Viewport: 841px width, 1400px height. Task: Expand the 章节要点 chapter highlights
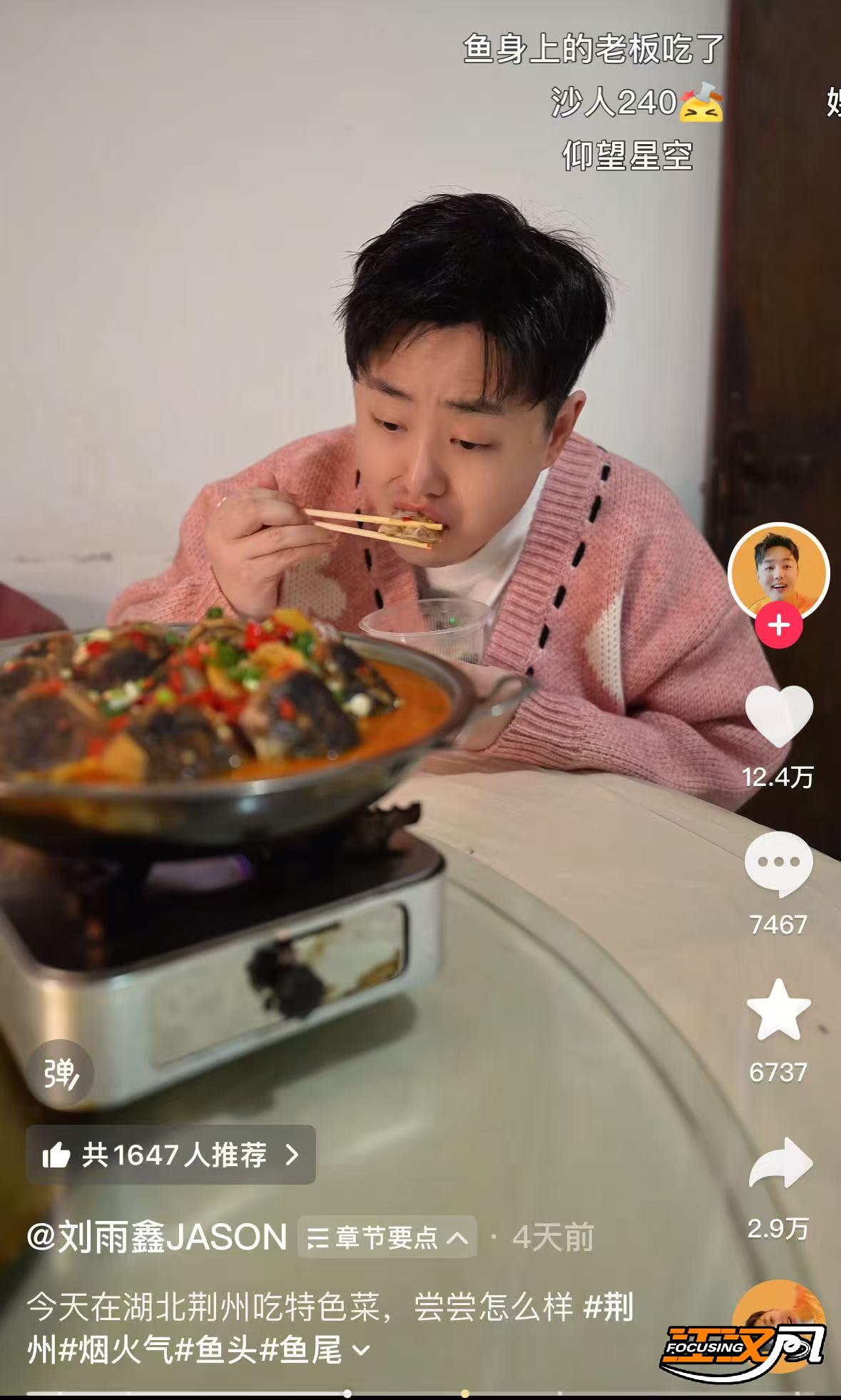point(387,1237)
